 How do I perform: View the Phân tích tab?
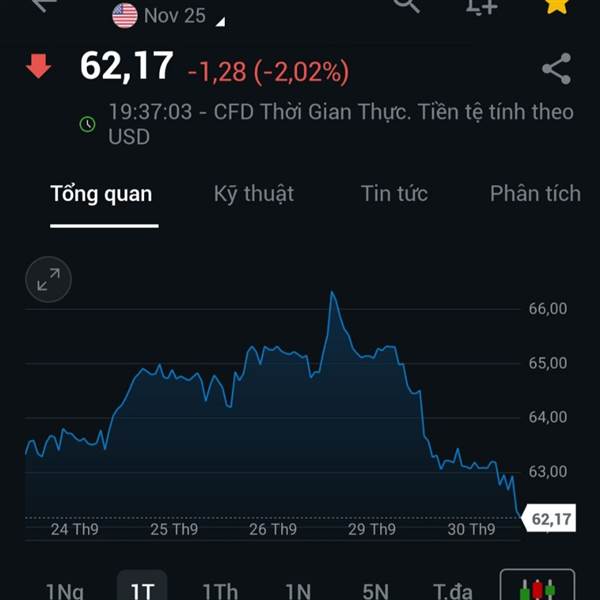(x=535, y=194)
